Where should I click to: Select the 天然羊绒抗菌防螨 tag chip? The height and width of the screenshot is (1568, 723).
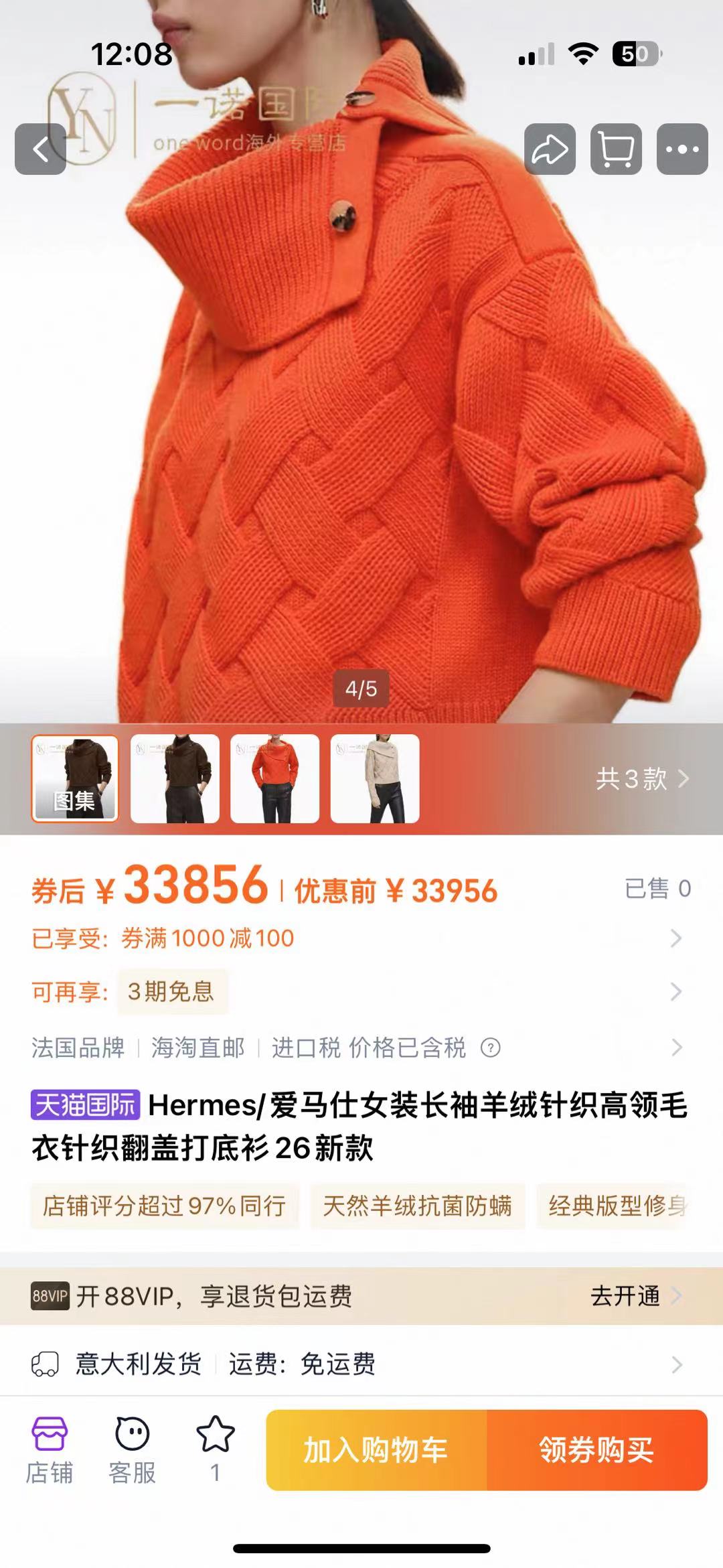tap(417, 1206)
